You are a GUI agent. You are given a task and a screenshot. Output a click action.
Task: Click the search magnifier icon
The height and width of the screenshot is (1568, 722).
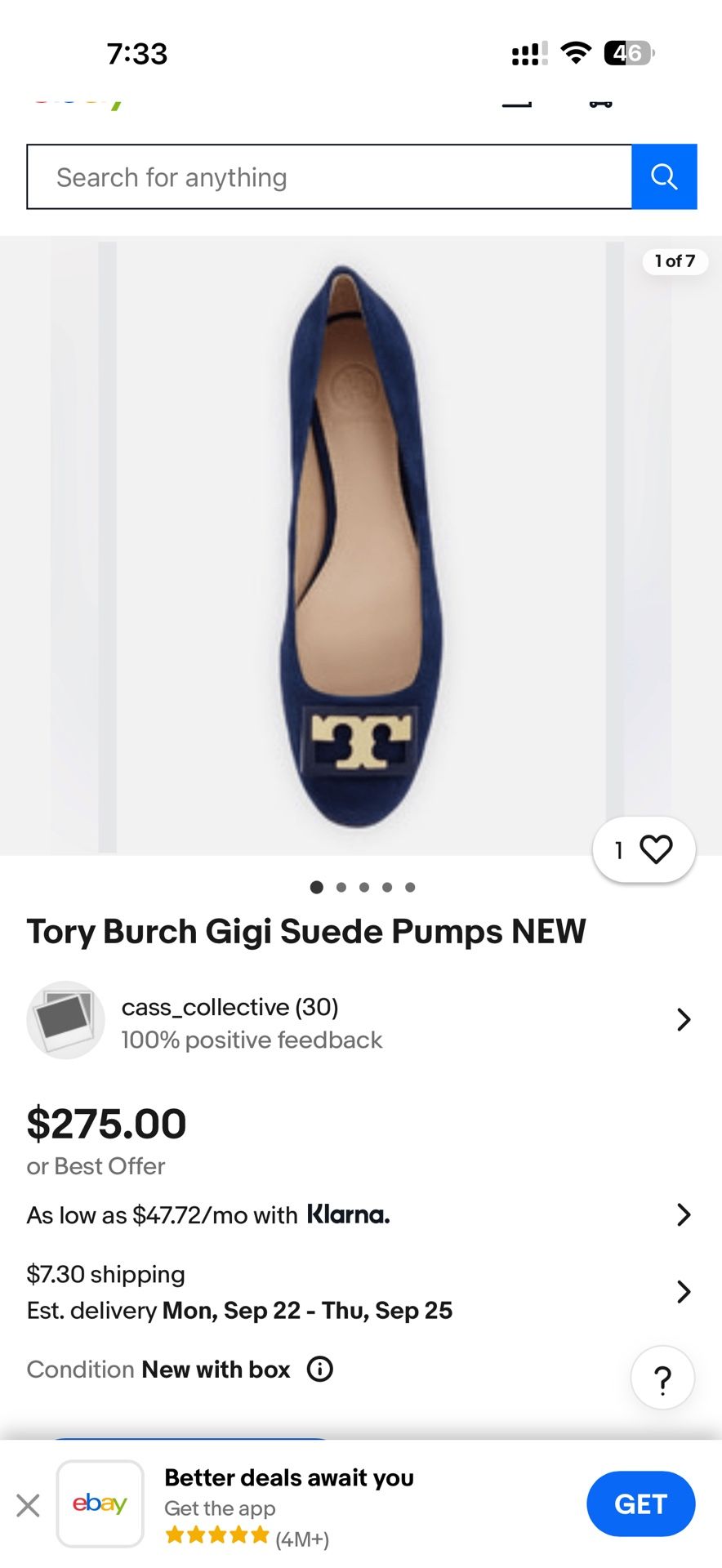[x=663, y=176]
